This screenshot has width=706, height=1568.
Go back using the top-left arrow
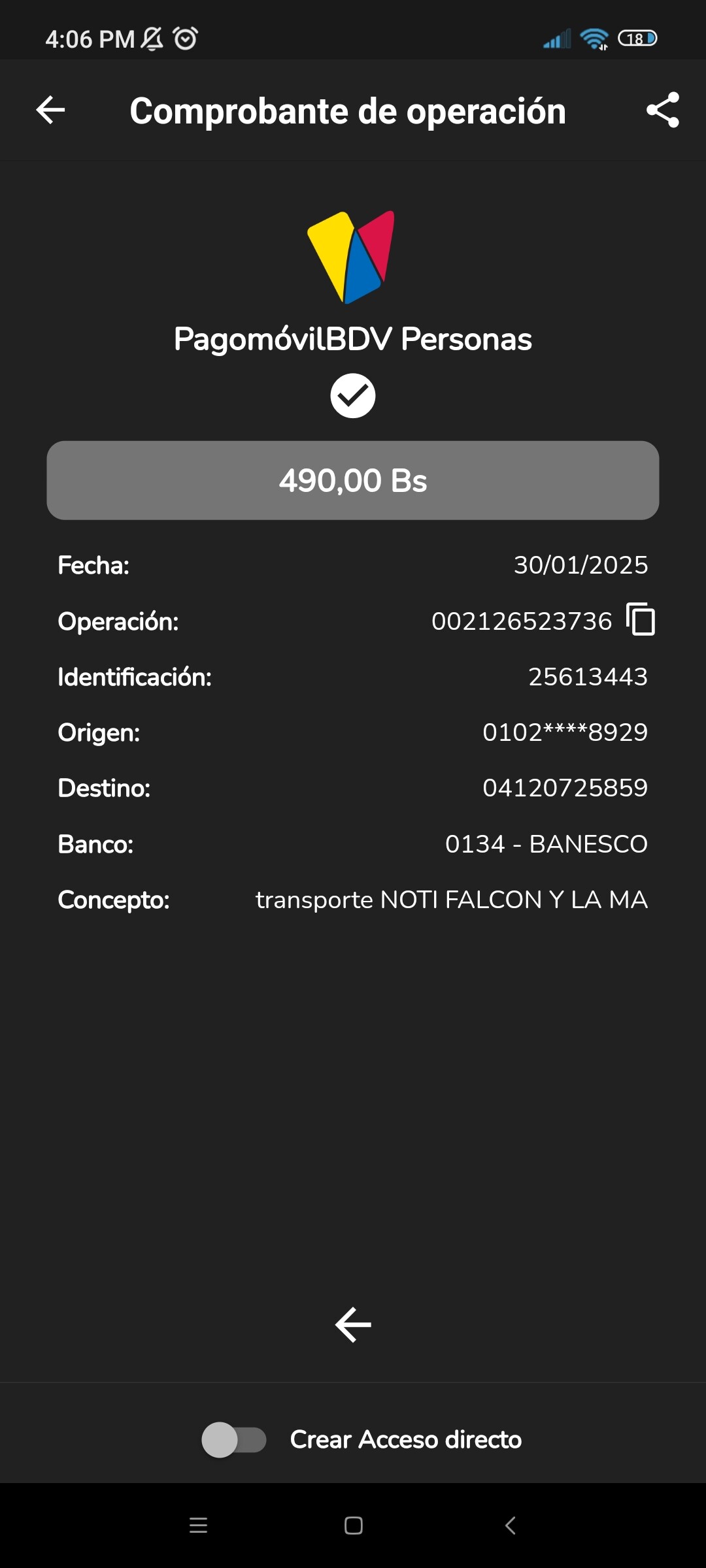[x=50, y=110]
